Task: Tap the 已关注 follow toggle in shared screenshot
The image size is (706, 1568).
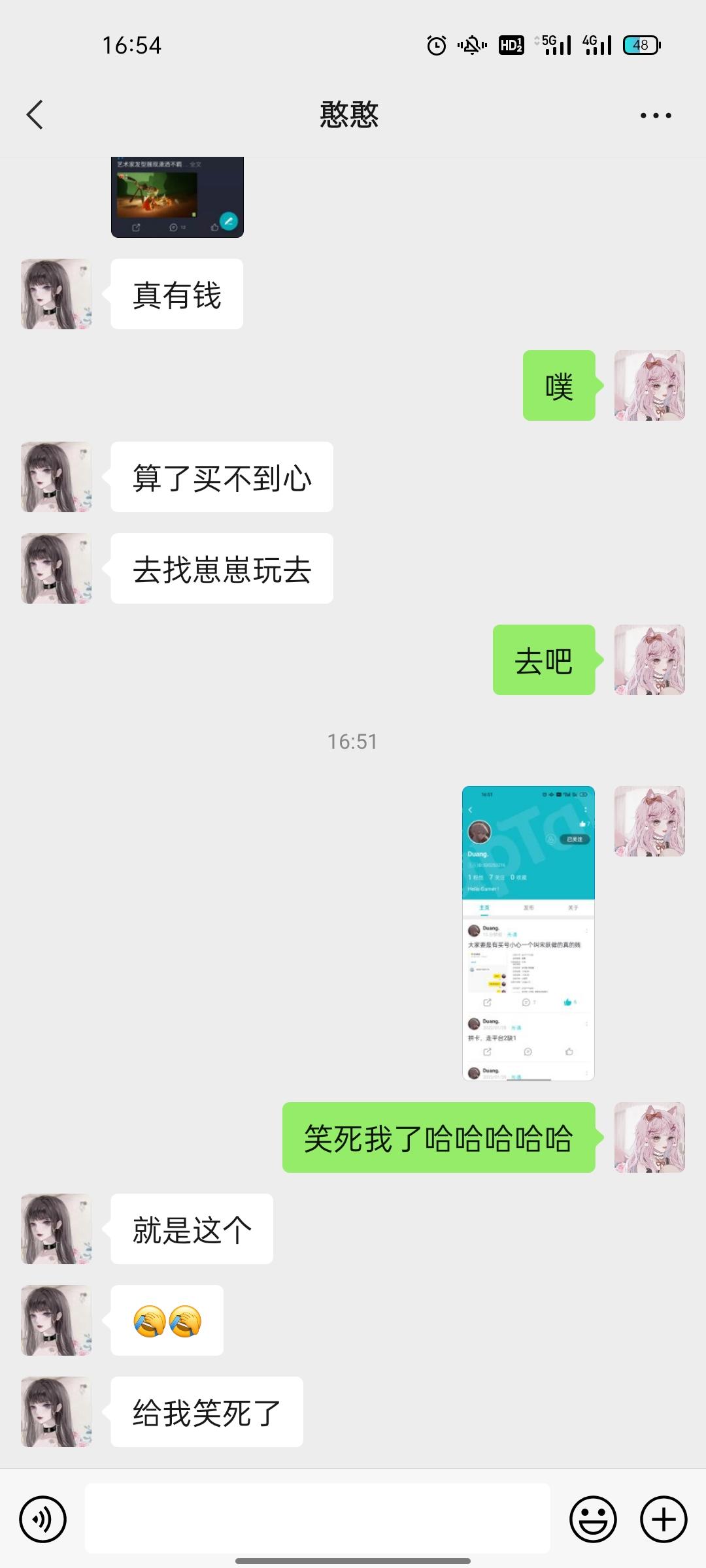Action: point(575,838)
